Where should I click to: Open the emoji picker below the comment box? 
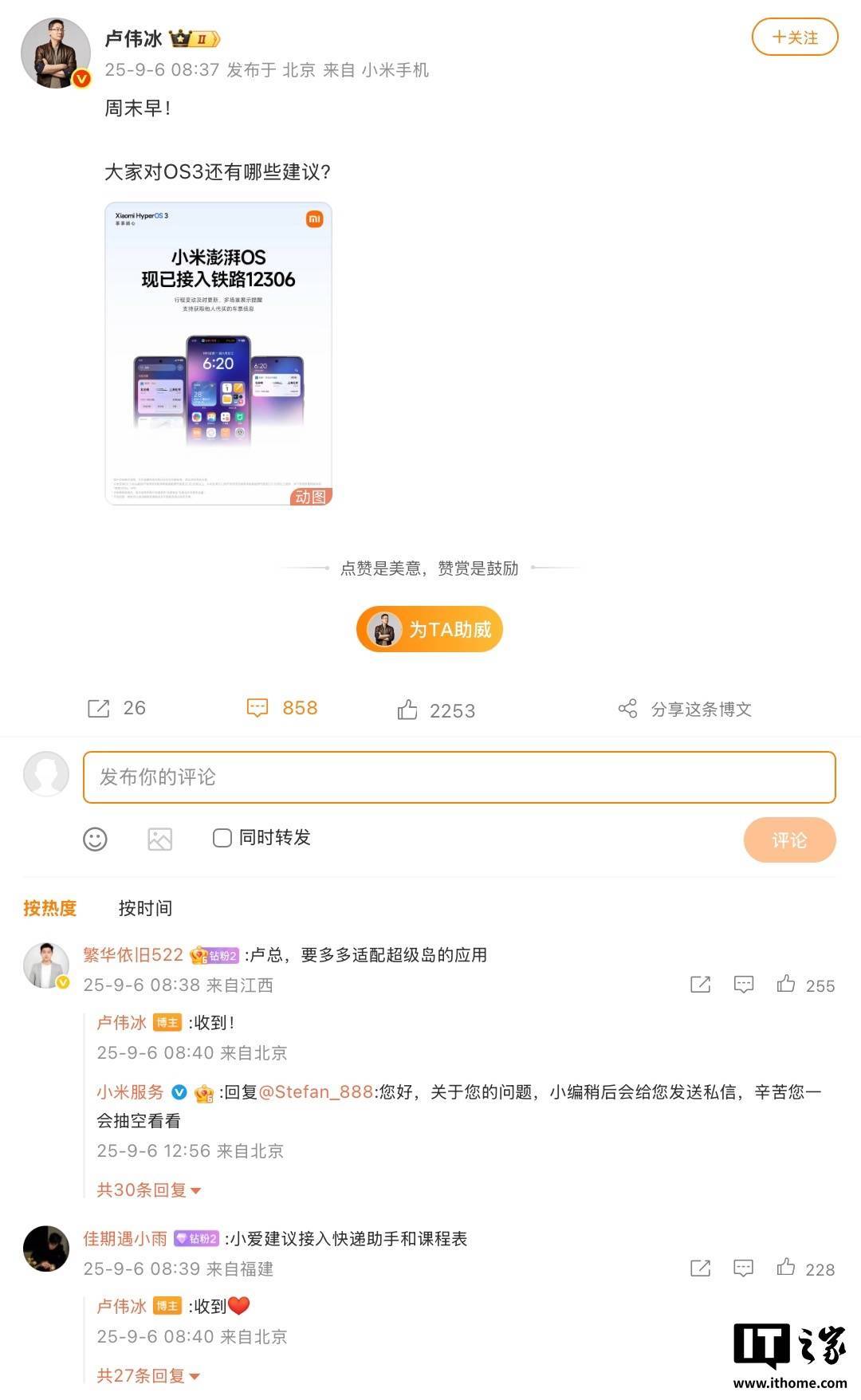pos(96,840)
